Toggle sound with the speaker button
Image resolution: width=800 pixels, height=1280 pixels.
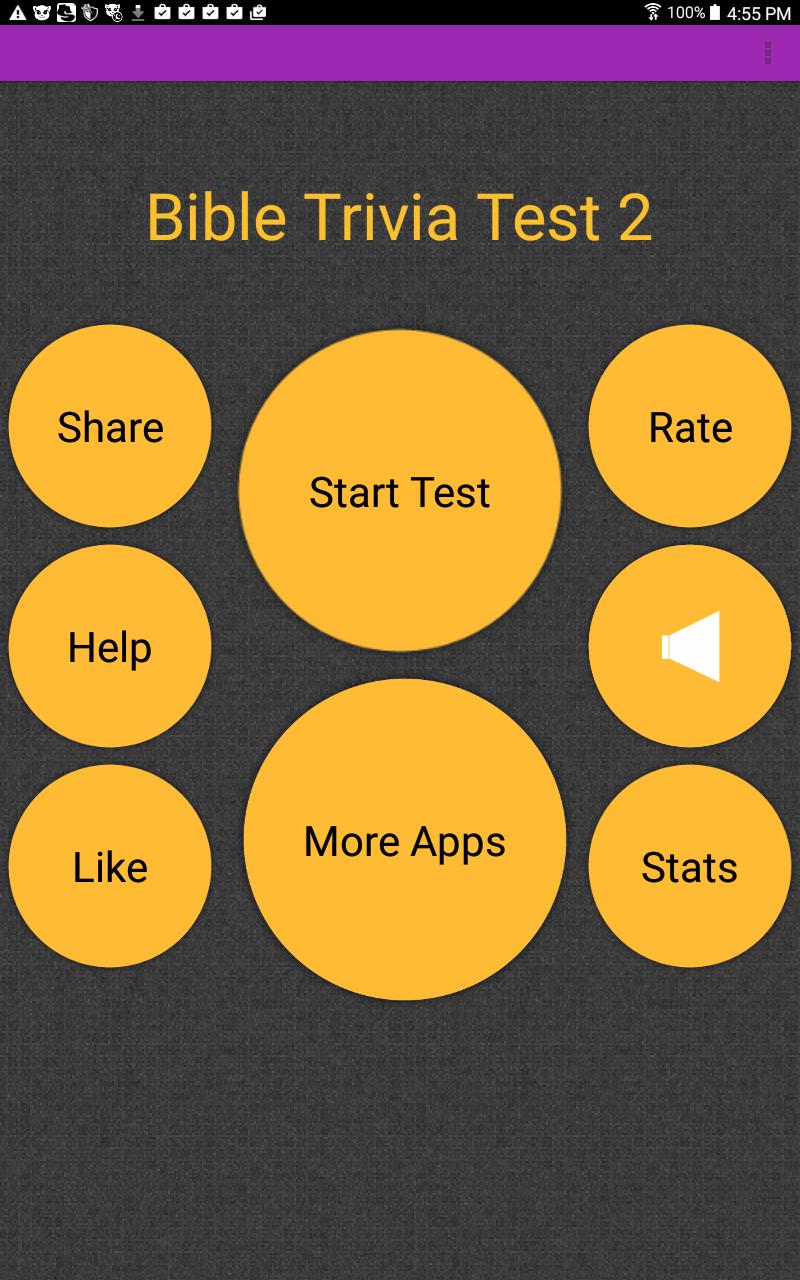pos(690,646)
